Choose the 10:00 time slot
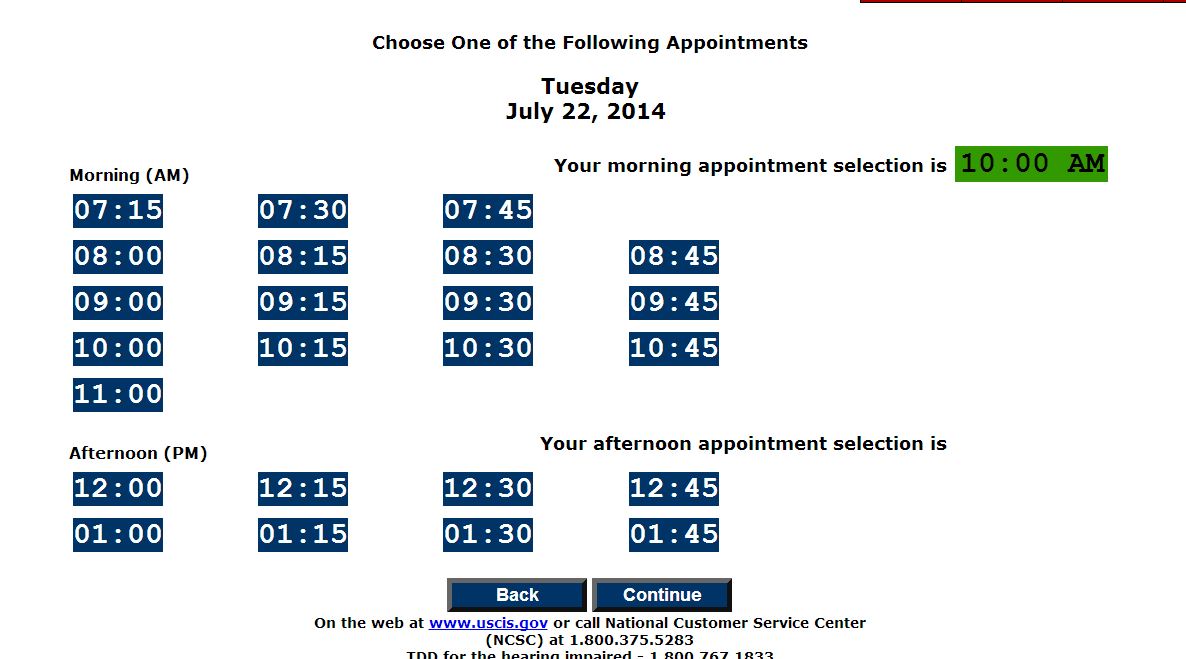 coord(118,349)
